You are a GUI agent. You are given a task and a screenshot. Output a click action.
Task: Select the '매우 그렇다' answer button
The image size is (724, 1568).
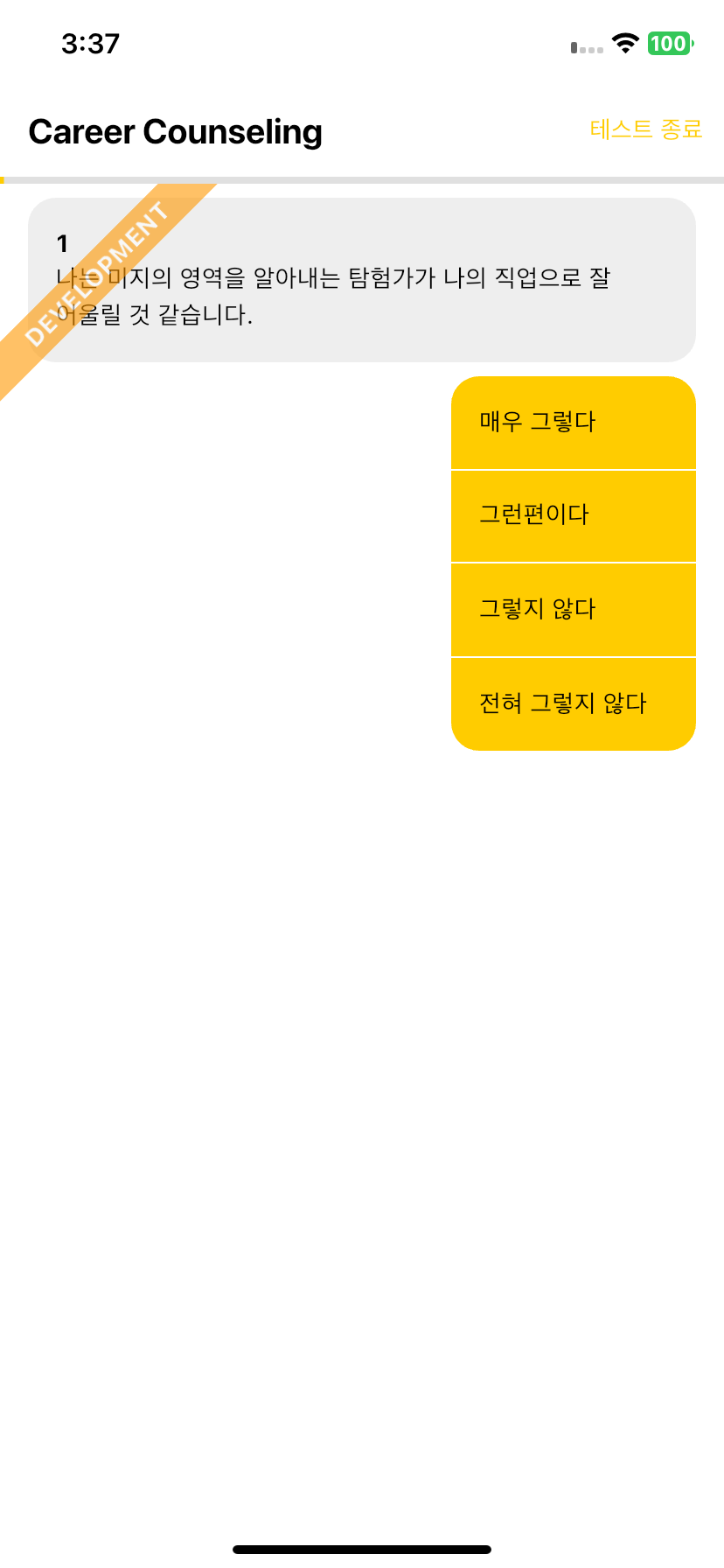pos(573,422)
